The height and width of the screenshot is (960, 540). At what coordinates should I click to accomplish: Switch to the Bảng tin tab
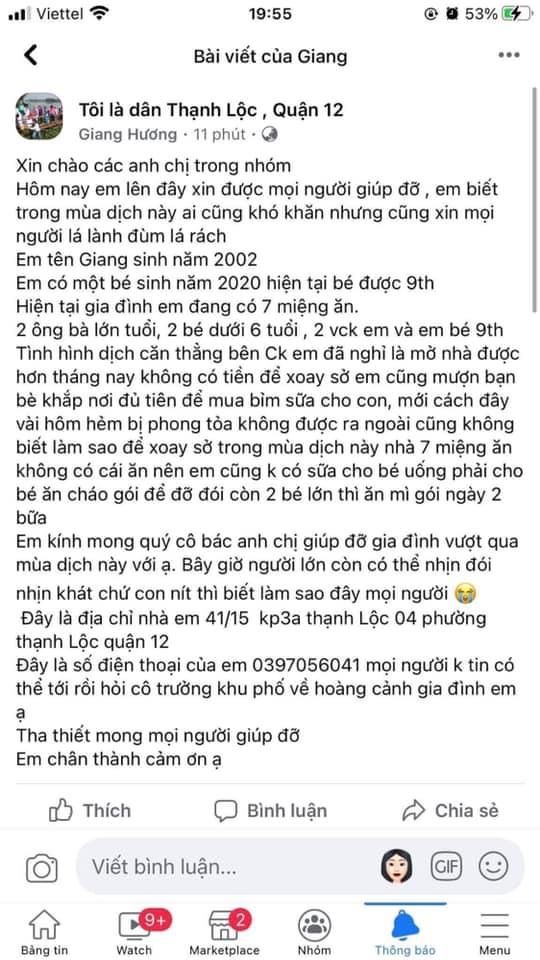coord(45,933)
